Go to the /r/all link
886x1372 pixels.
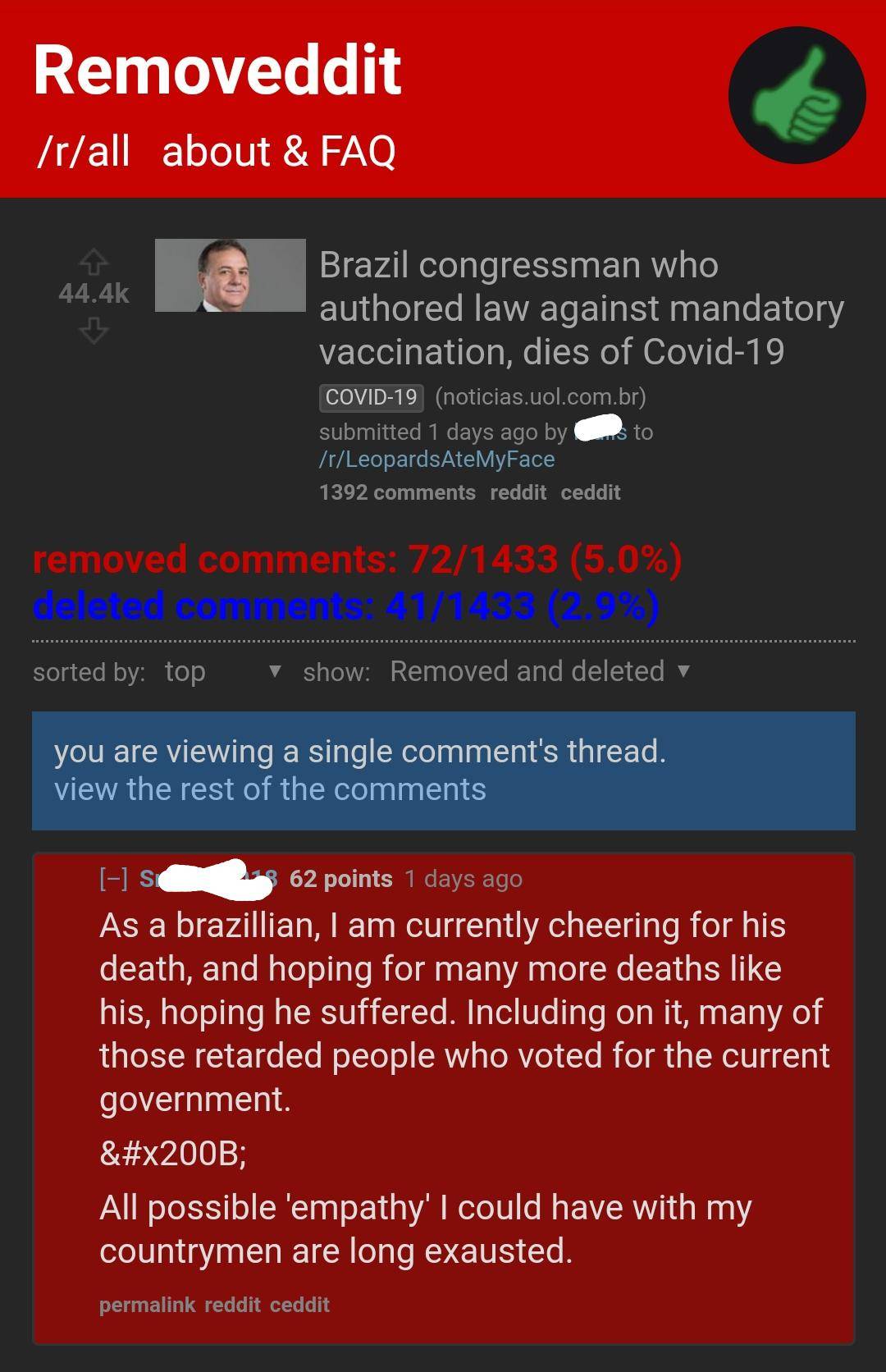pyautogui.click(x=84, y=152)
